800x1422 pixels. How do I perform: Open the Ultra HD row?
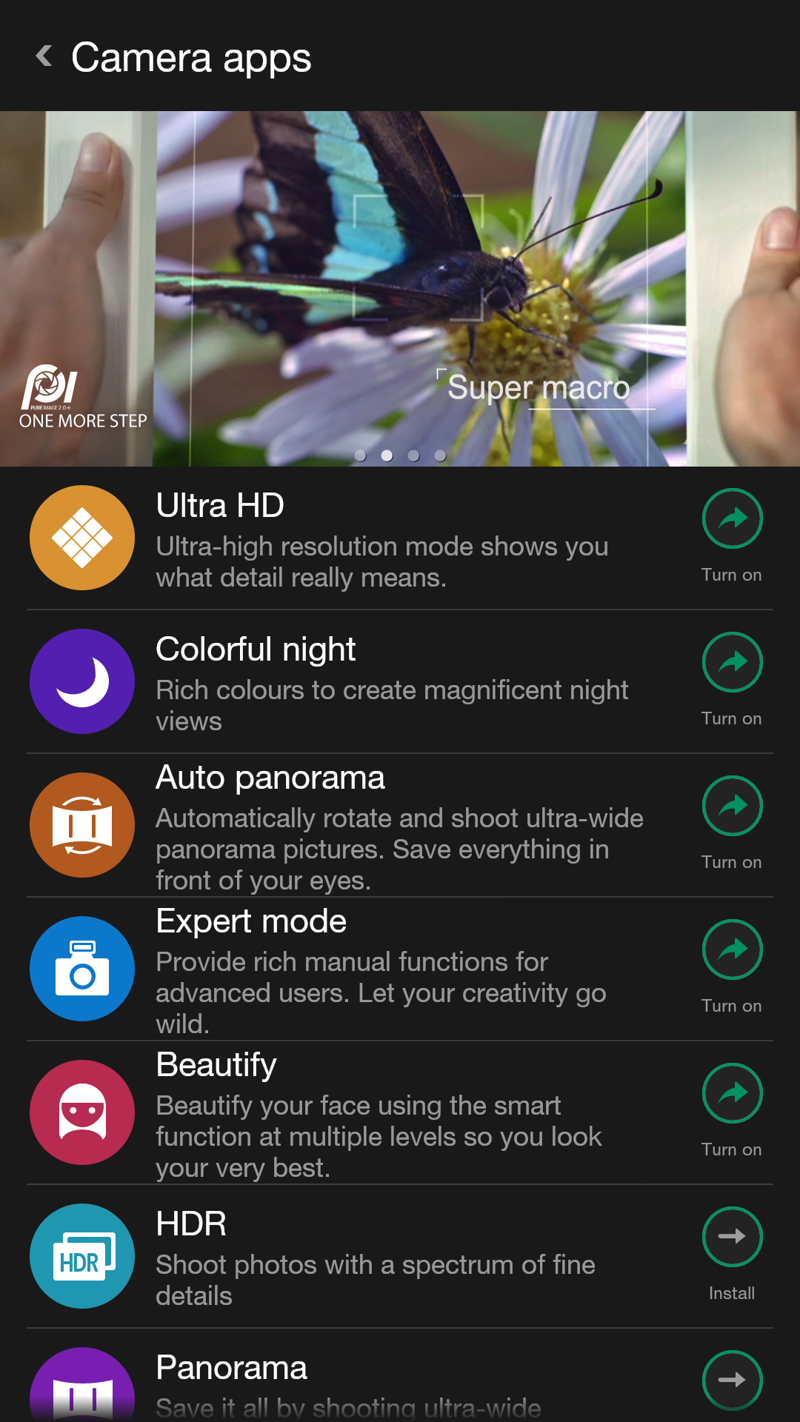coord(400,538)
